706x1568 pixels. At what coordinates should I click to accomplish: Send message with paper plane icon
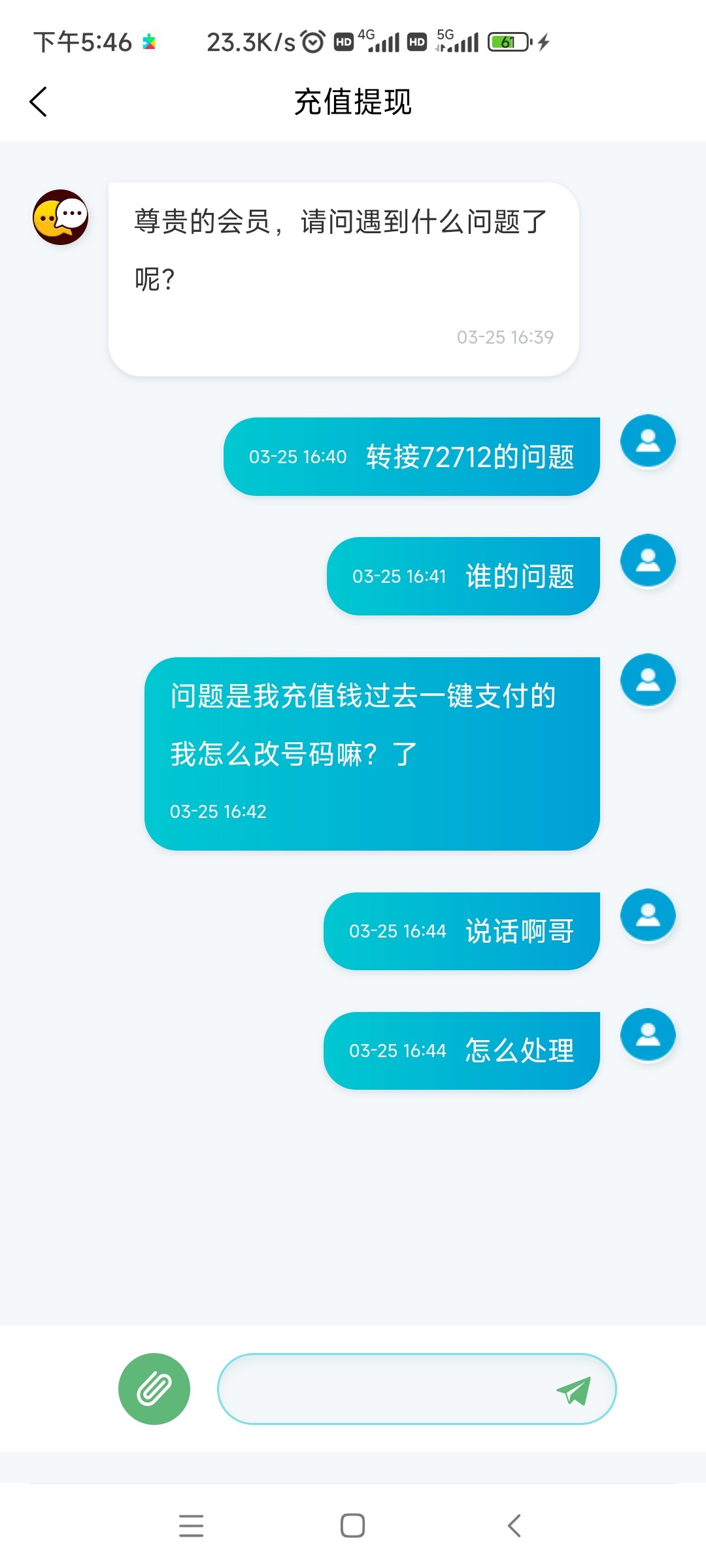pos(573,1390)
